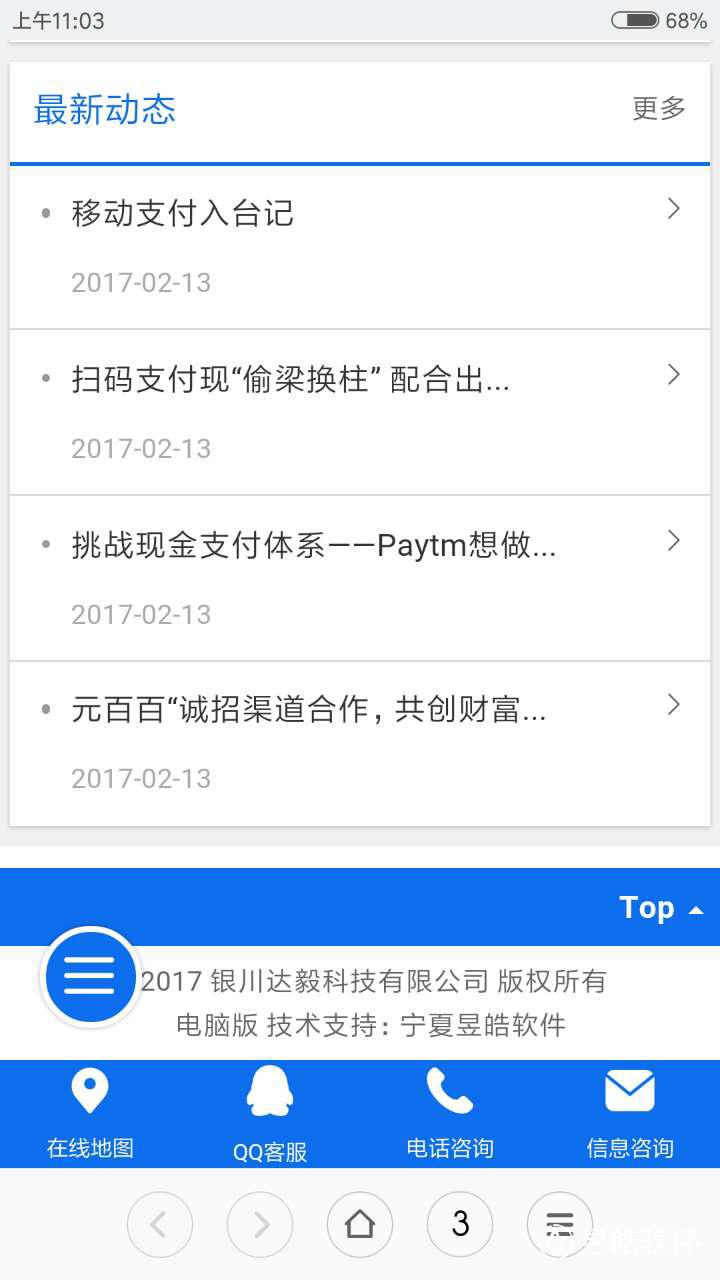Switch to 电脑版 desktop site
This screenshot has width=720, height=1280.
tap(217, 1025)
